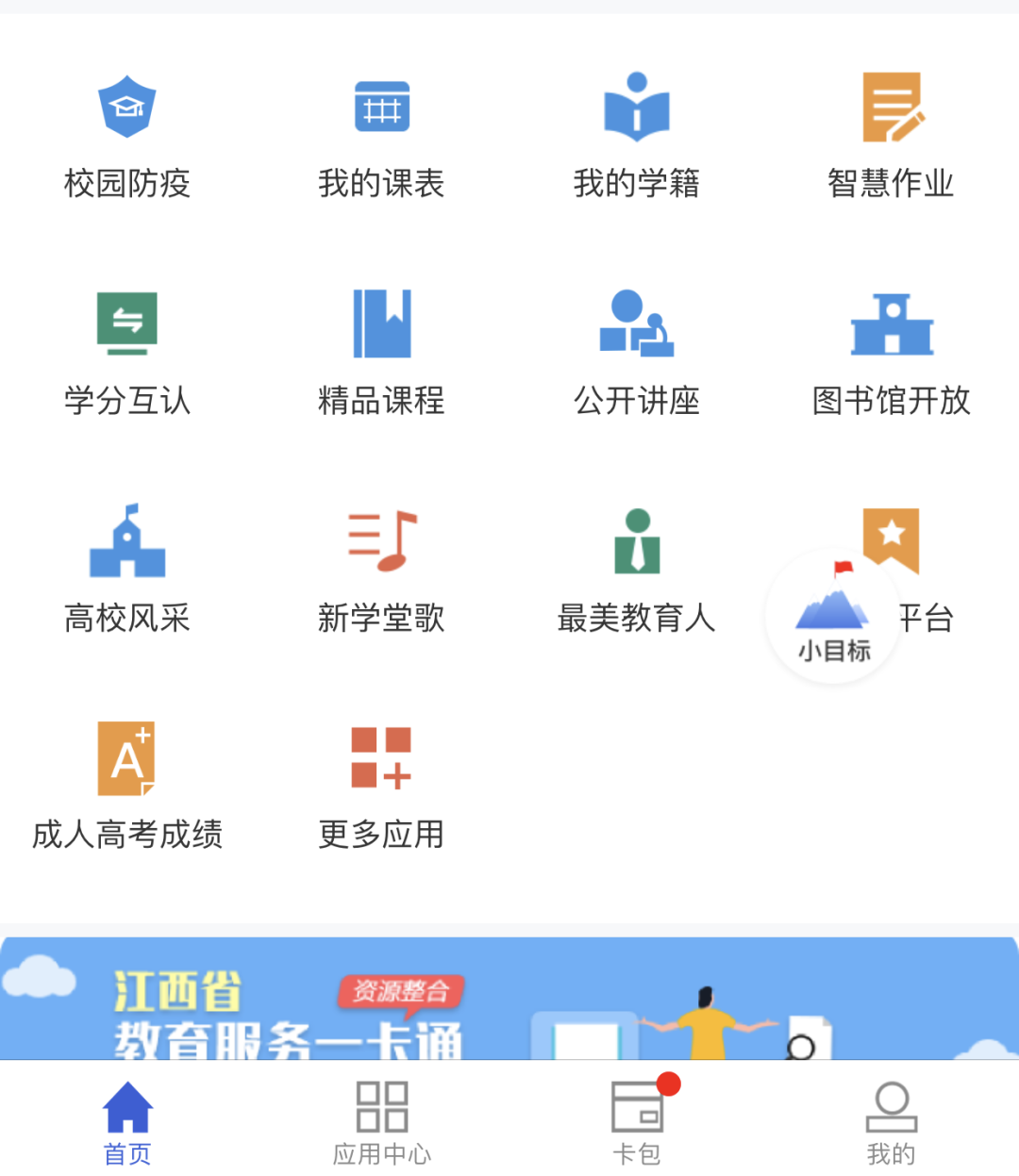Open 新学堂歌 school songs
1019x1176 pixels.
[381, 571]
